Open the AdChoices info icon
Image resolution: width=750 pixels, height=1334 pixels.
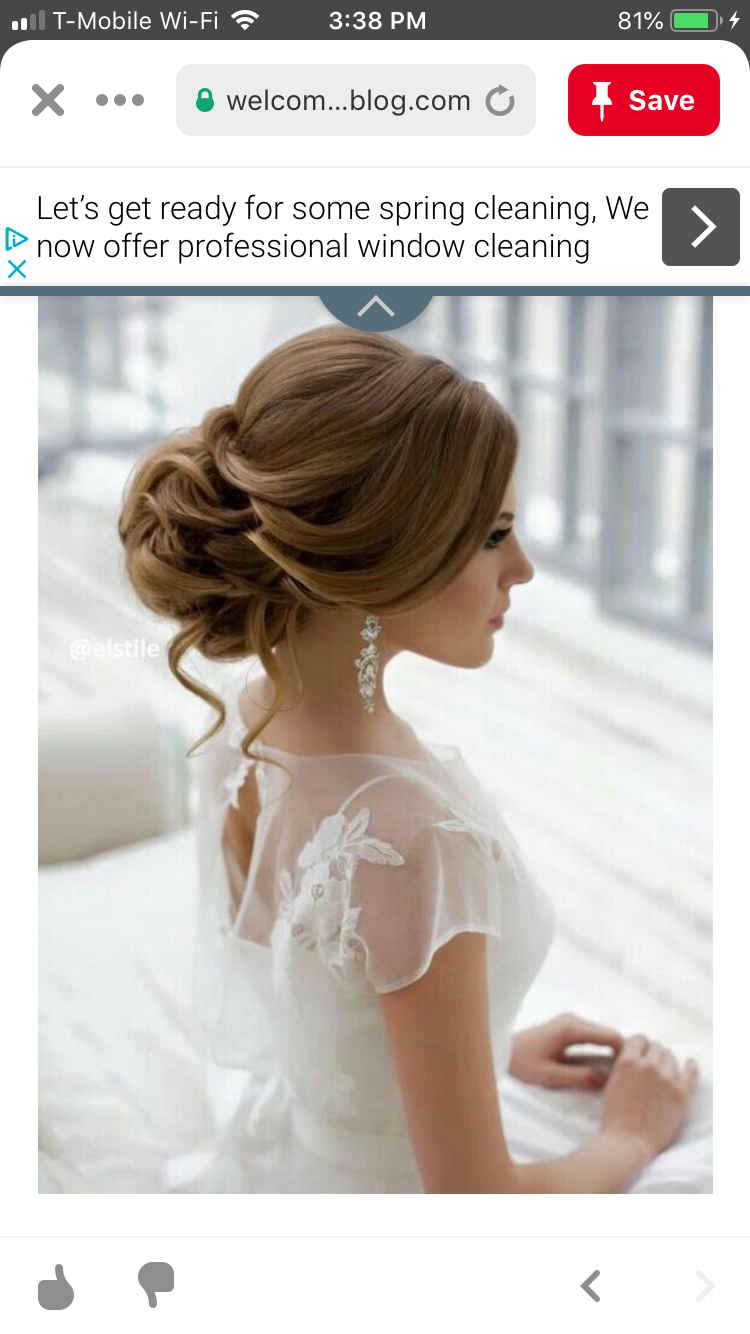coord(17,238)
